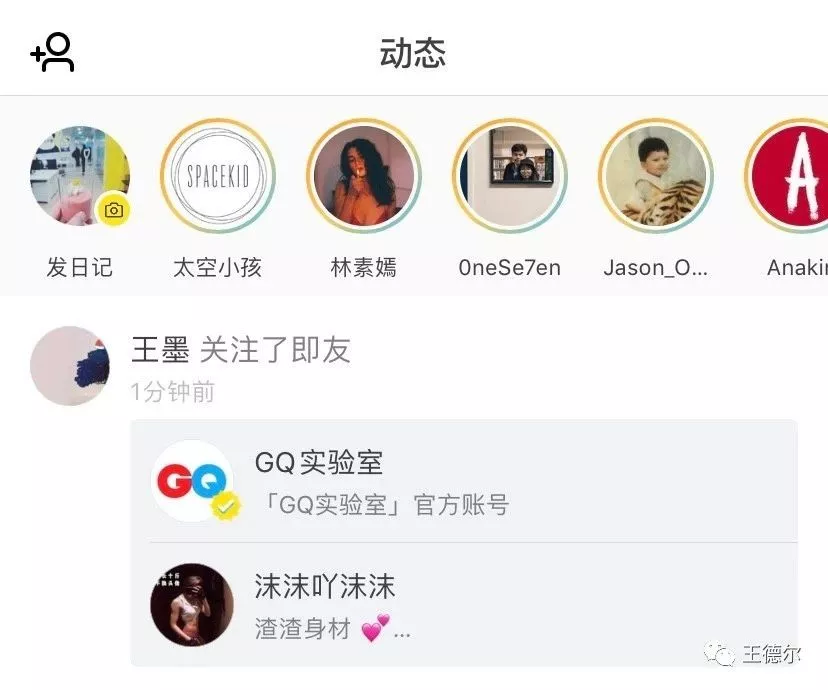This screenshot has height=690, width=828.
Task: Open OneSe7en's story
Action: [509, 177]
